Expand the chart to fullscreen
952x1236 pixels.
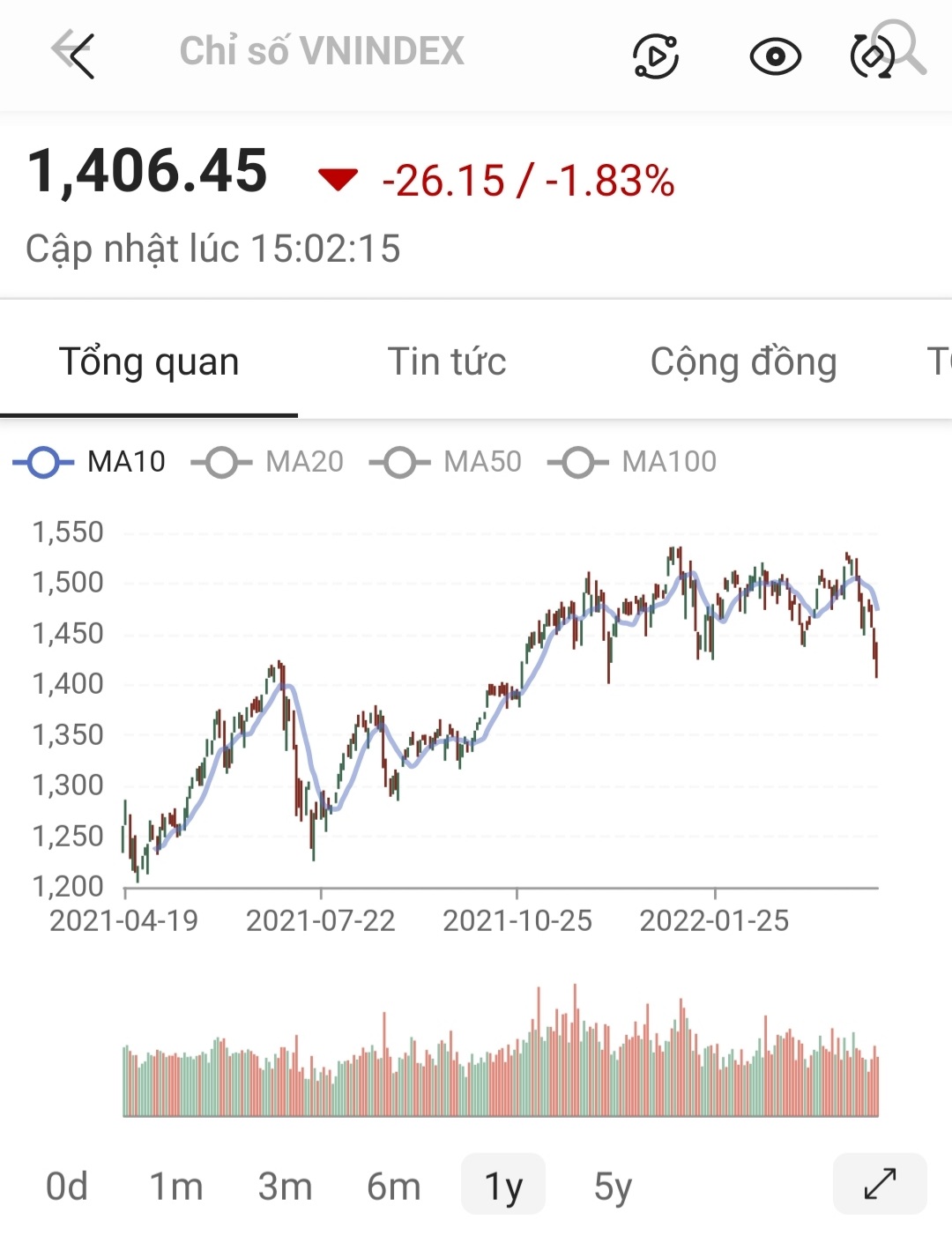pos(880,1184)
